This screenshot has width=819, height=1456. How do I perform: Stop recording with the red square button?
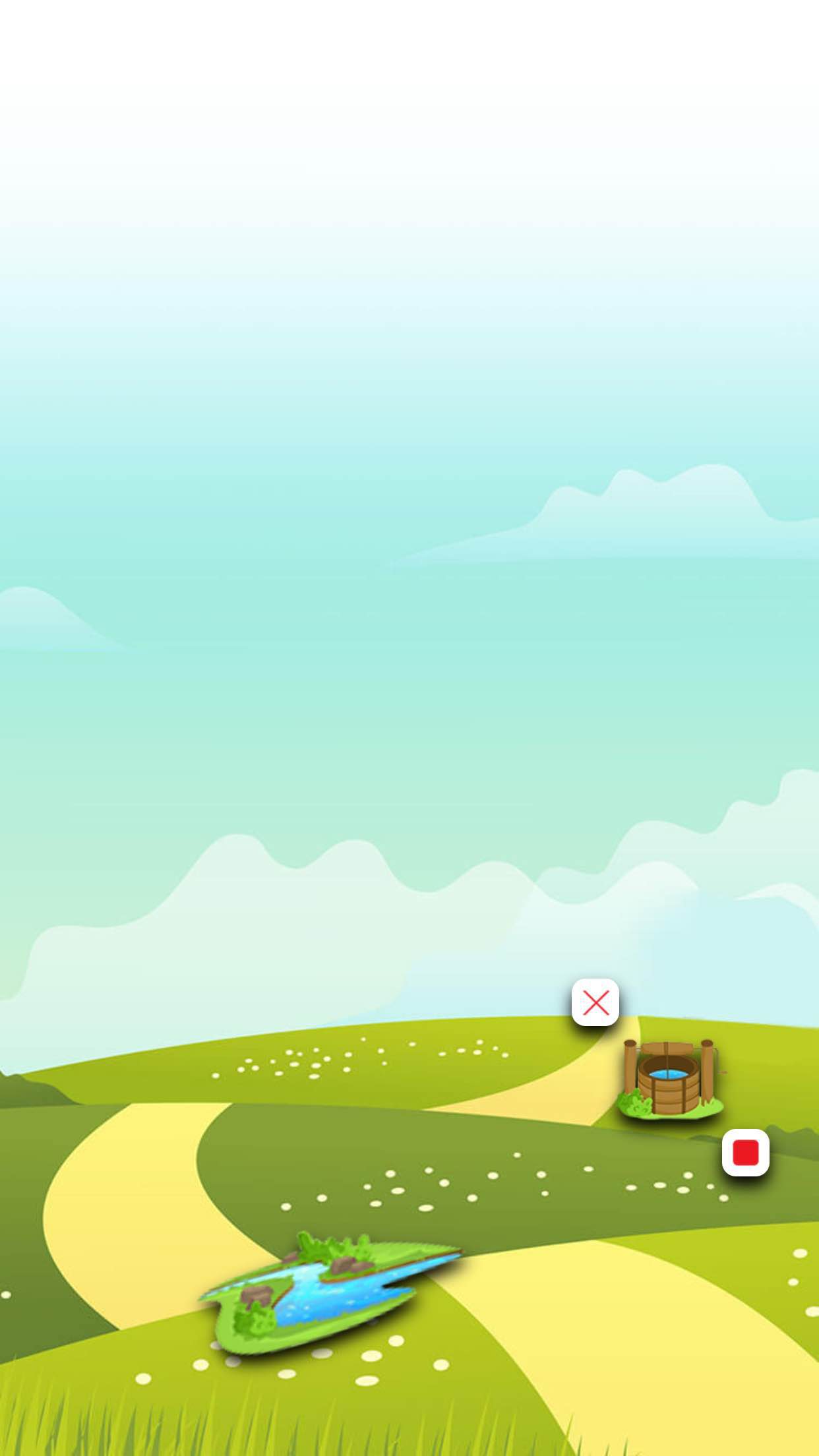(746, 1153)
